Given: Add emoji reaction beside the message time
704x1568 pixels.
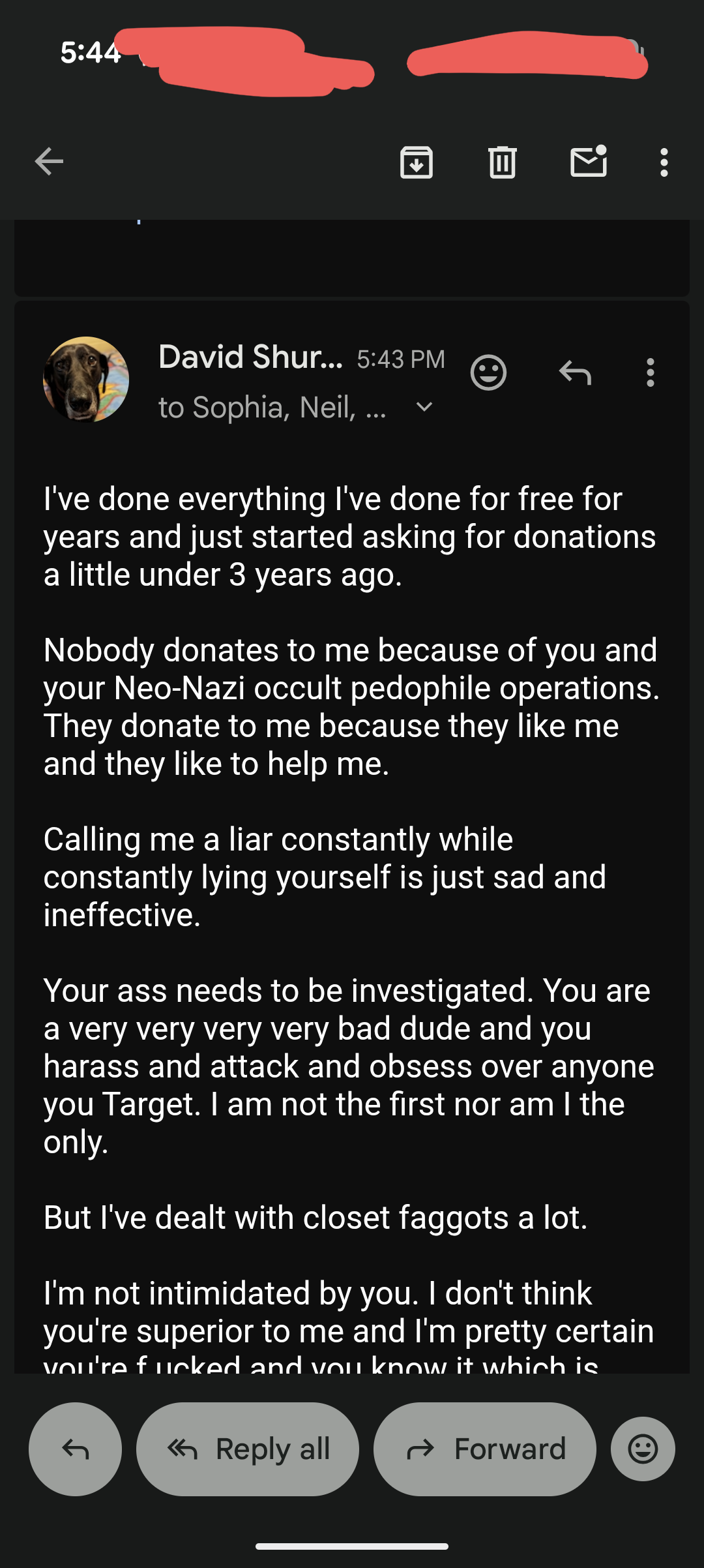Looking at the screenshot, I should pos(488,373).
